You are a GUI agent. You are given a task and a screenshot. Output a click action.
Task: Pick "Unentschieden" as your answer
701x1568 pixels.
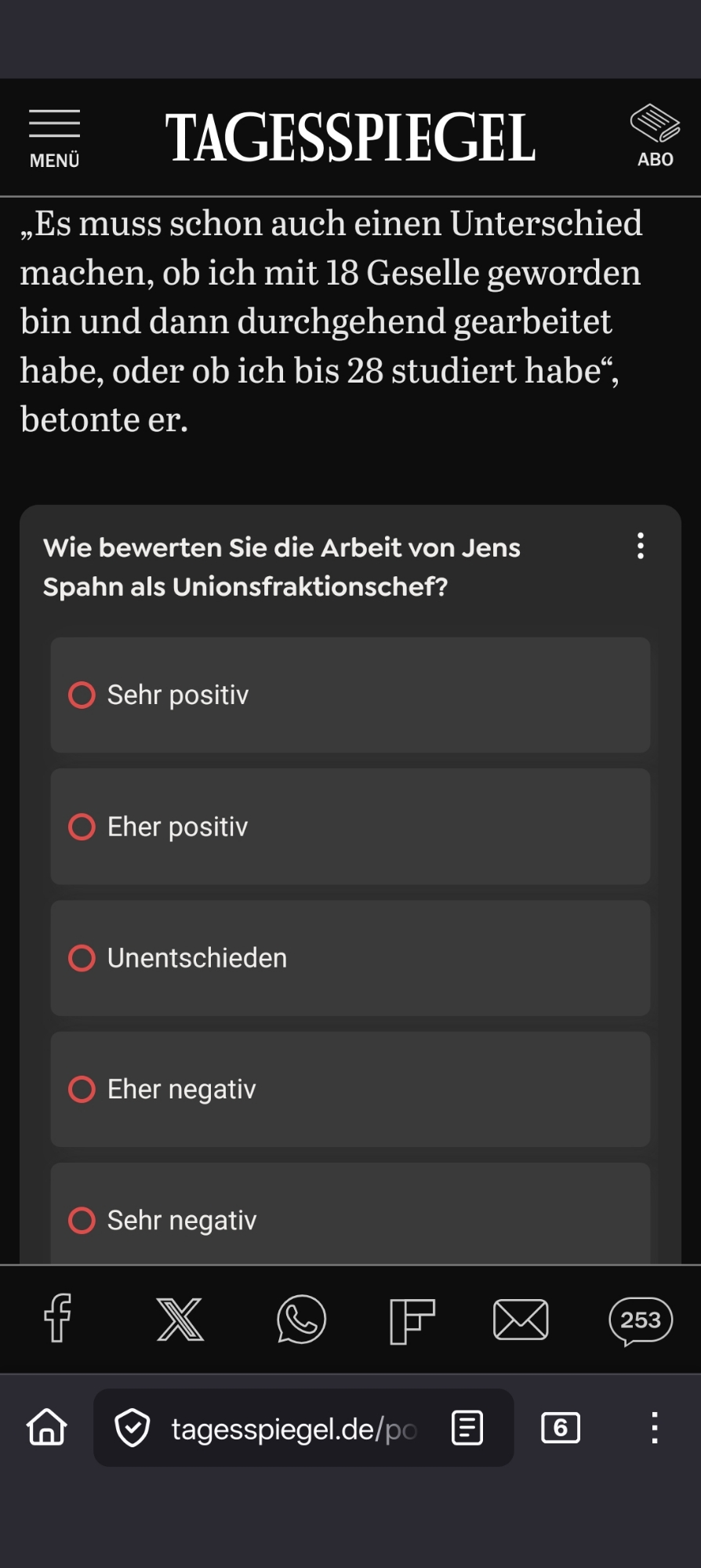[x=350, y=958]
